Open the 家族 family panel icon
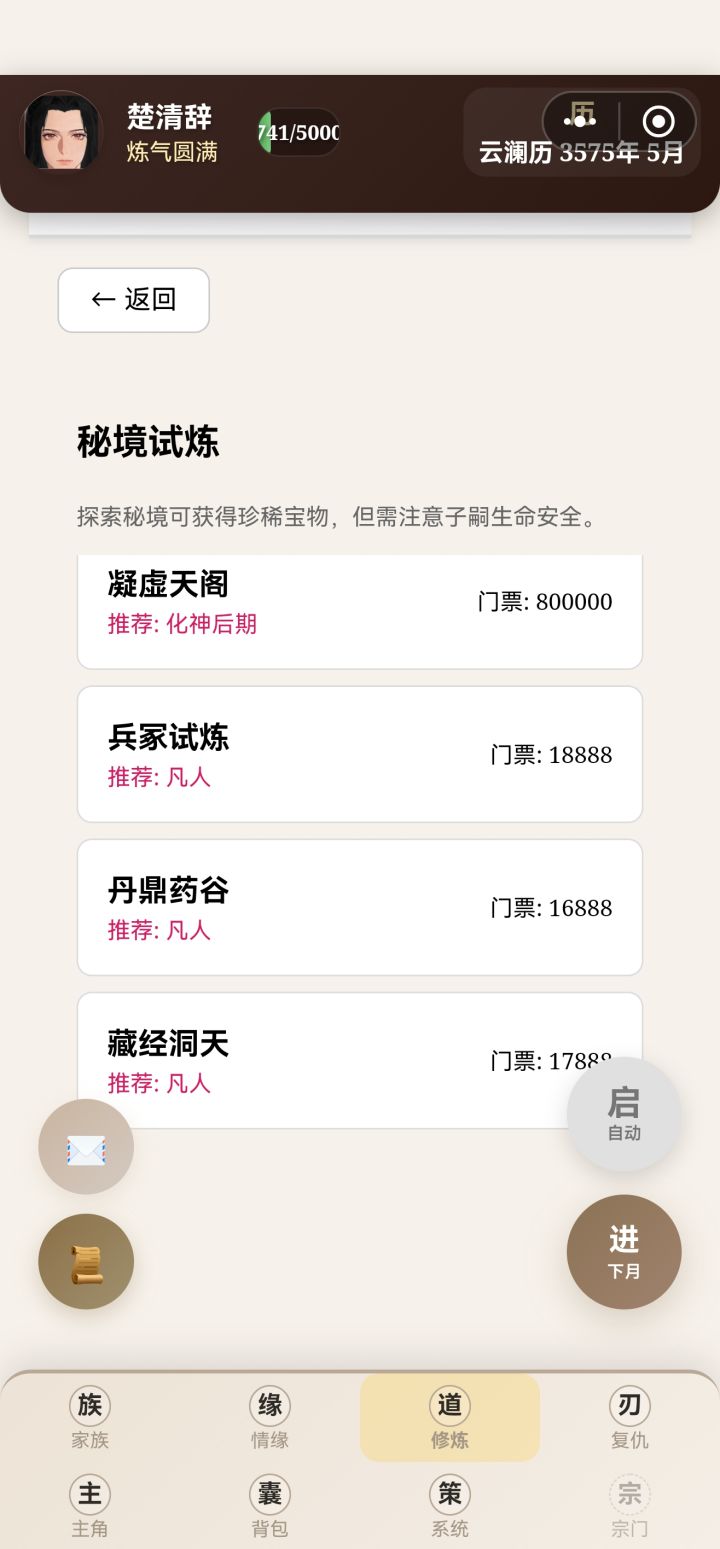 point(89,1415)
